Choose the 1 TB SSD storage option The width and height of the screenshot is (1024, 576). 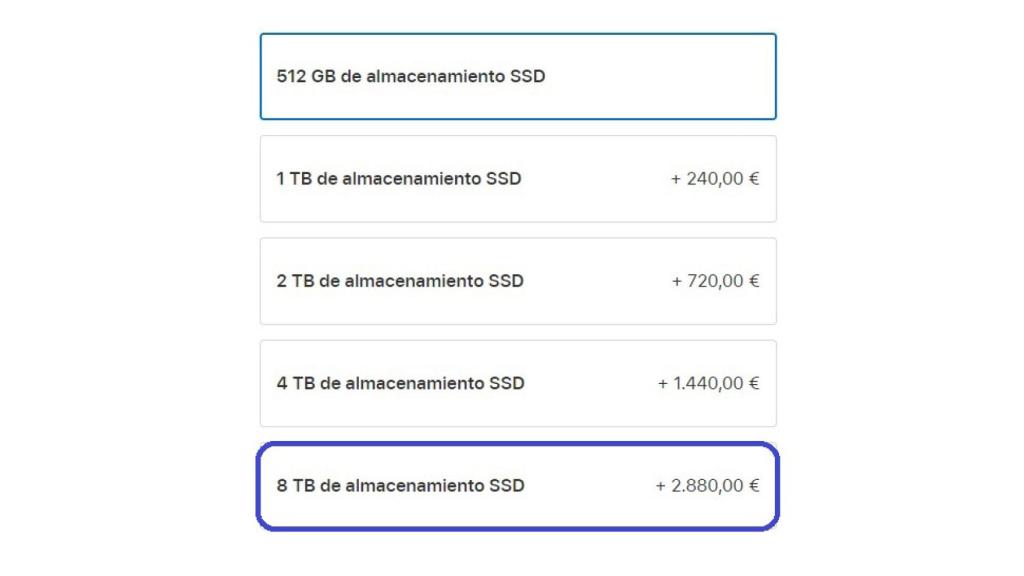point(517,179)
